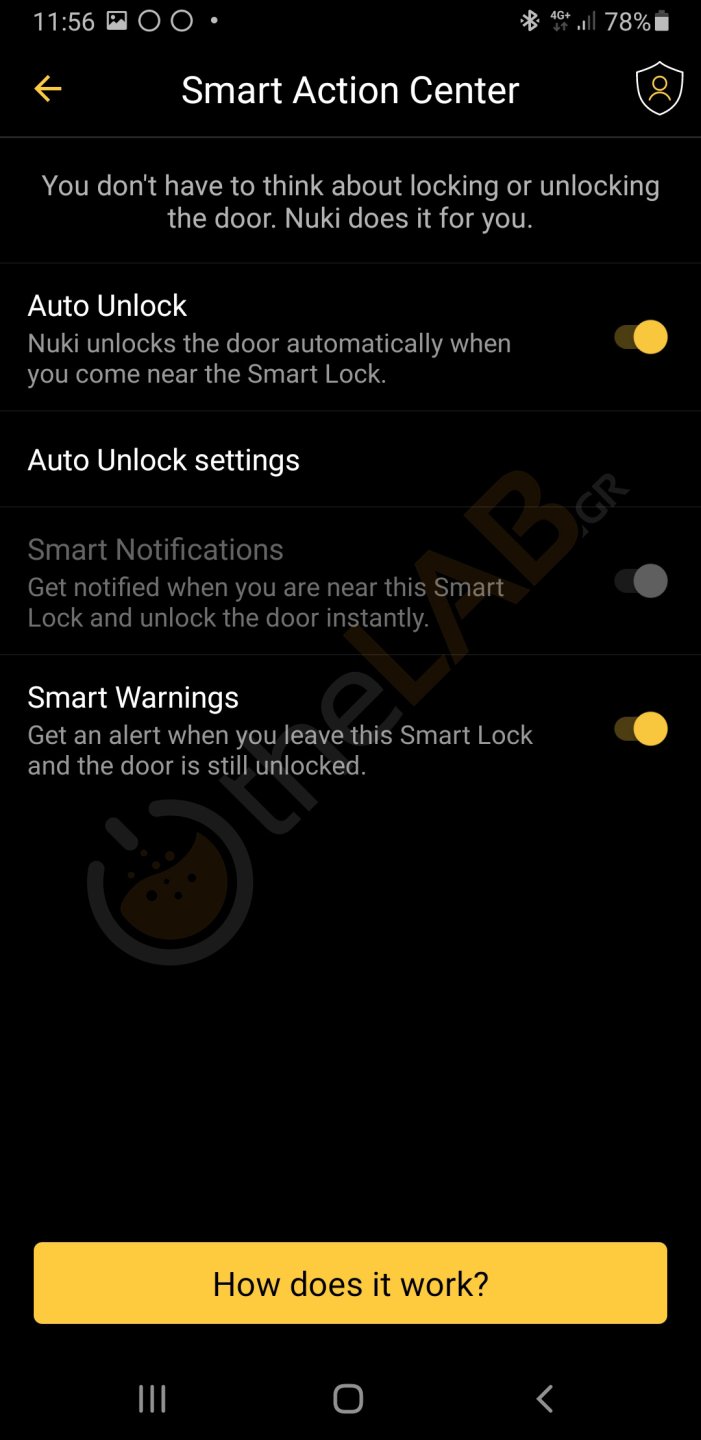Turn off the Auto Unlock switch

(640, 337)
